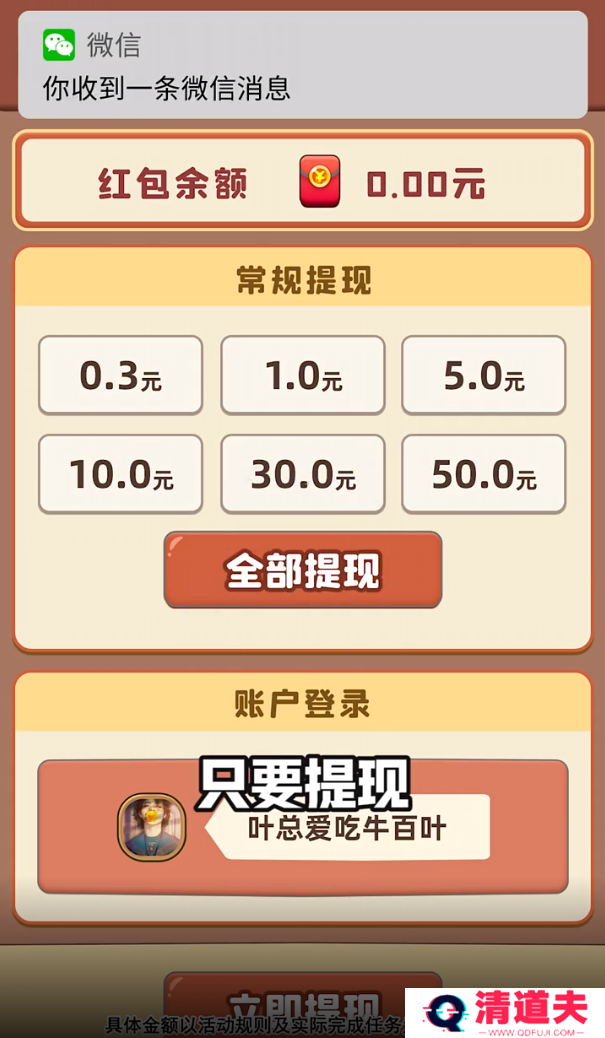Pick the 50.0元 withdrawal option
The height and width of the screenshot is (1038, 605).
483,474
